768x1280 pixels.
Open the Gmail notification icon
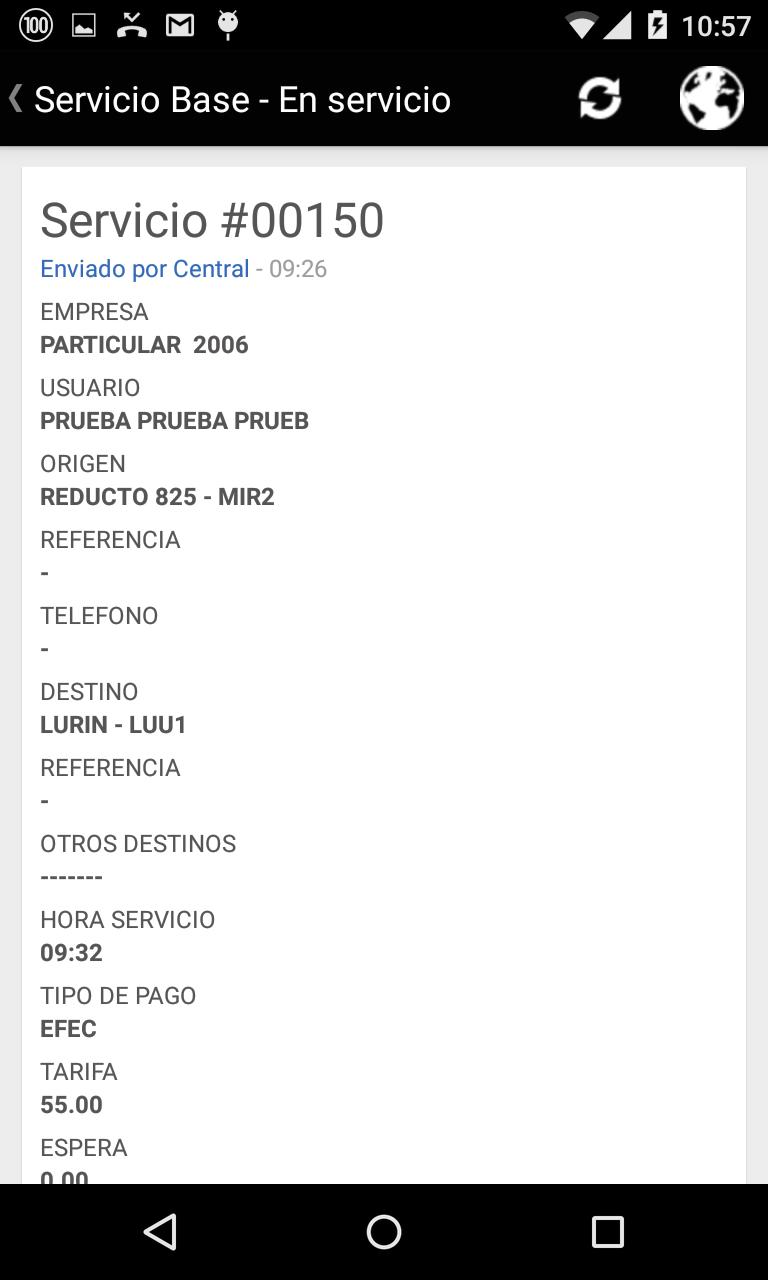(180, 23)
